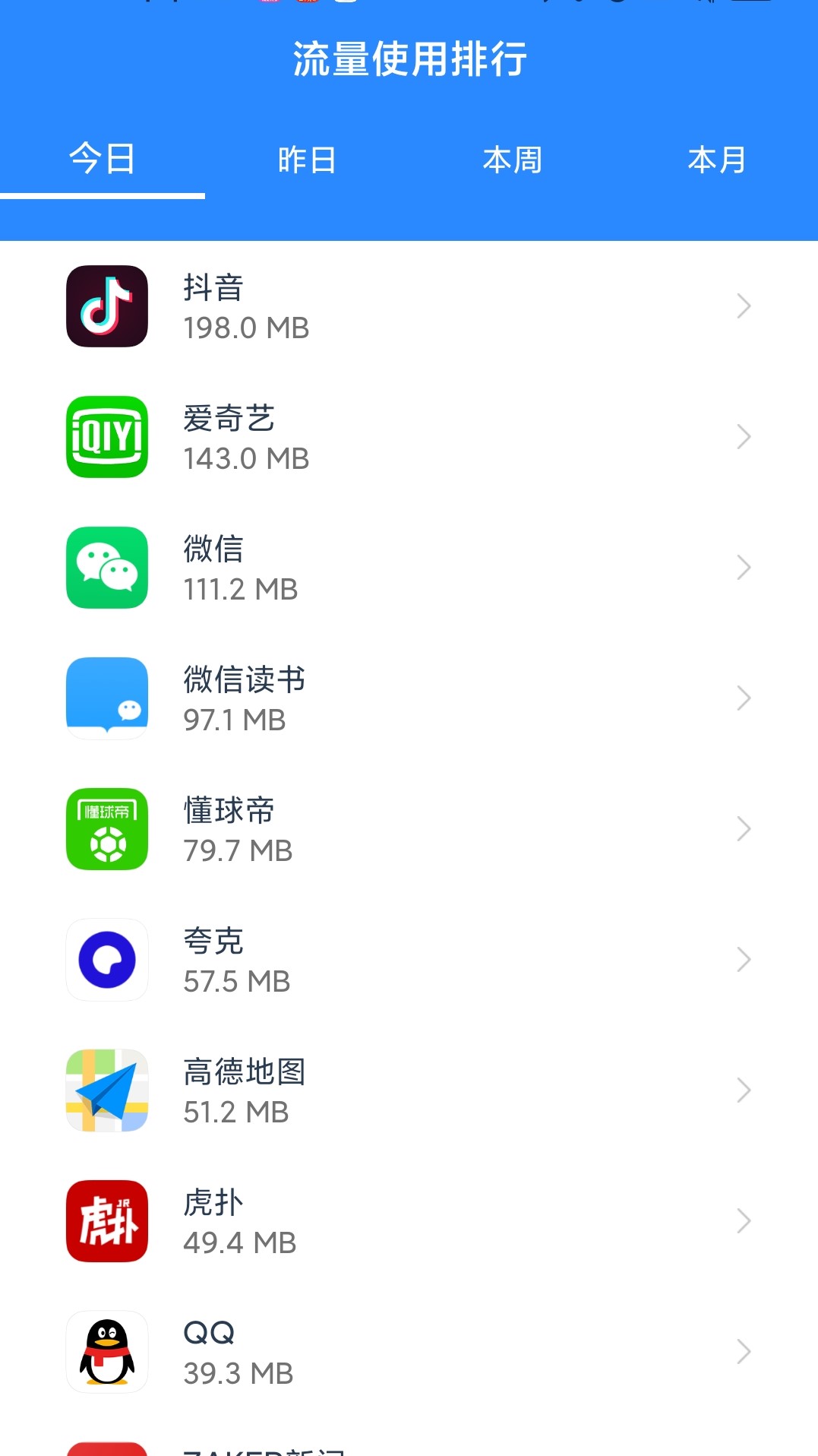Tap the 微信读书 app icon
Viewport: 818px width, 1456px height.
[107, 698]
